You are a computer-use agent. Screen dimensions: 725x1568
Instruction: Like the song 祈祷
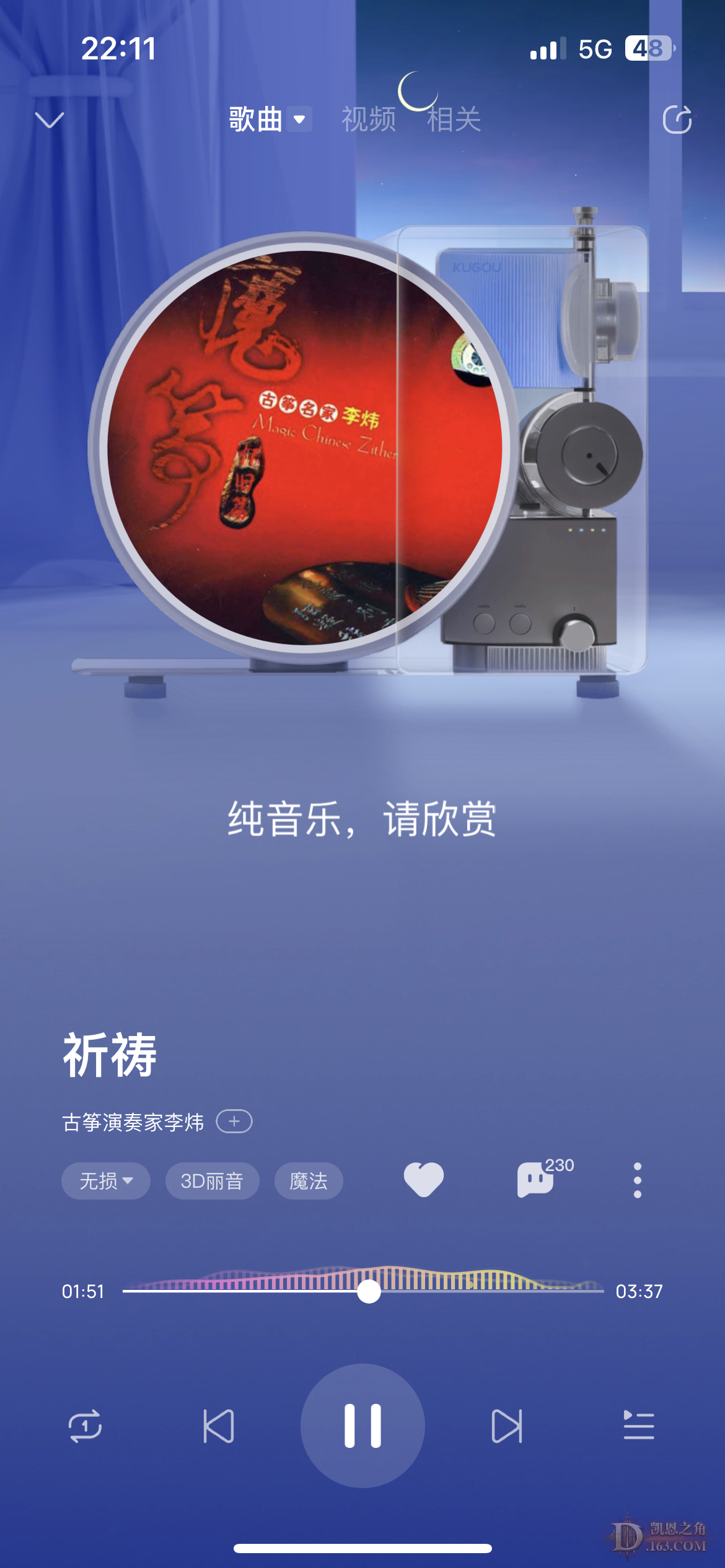(x=424, y=1179)
